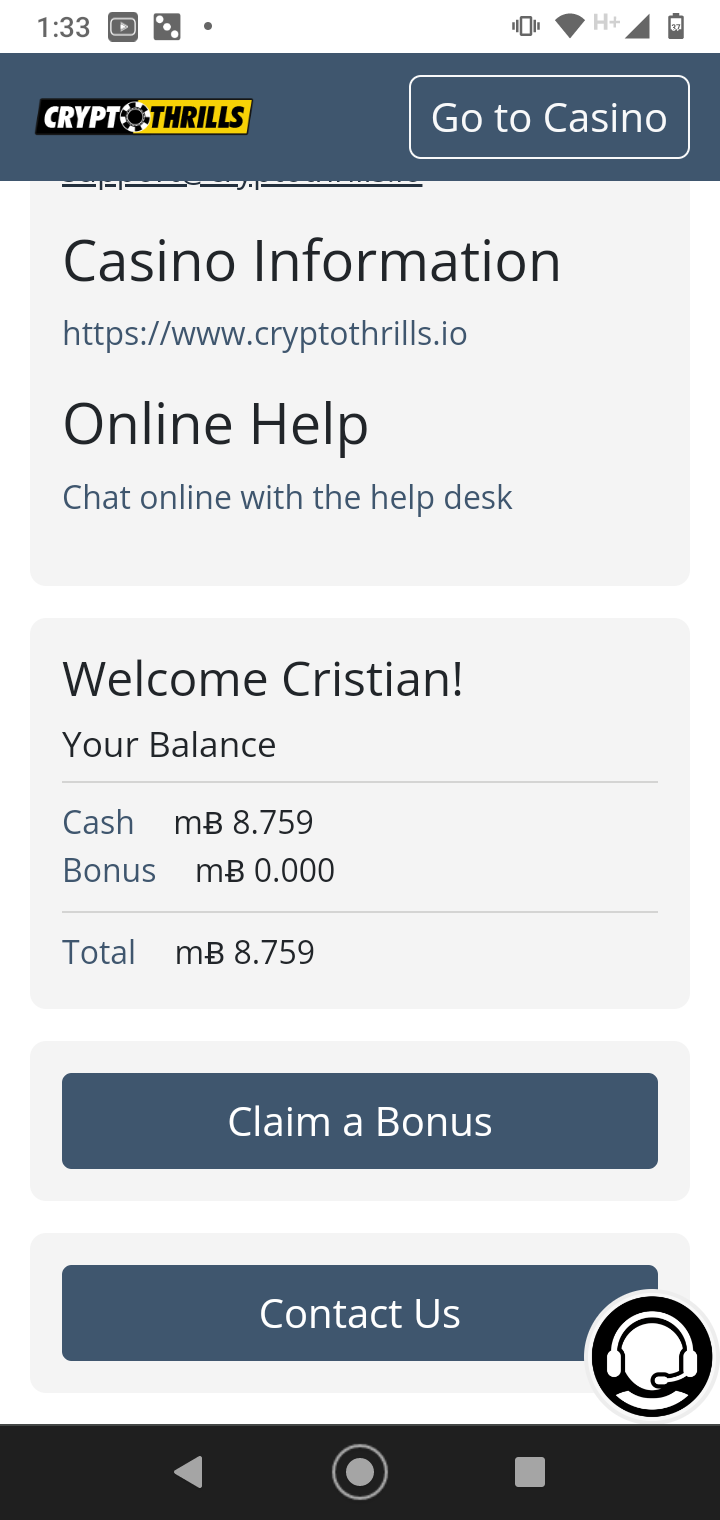Tap the Go to Casino button
Viewport: 720px width, 1520px height.
coord(549,117)
